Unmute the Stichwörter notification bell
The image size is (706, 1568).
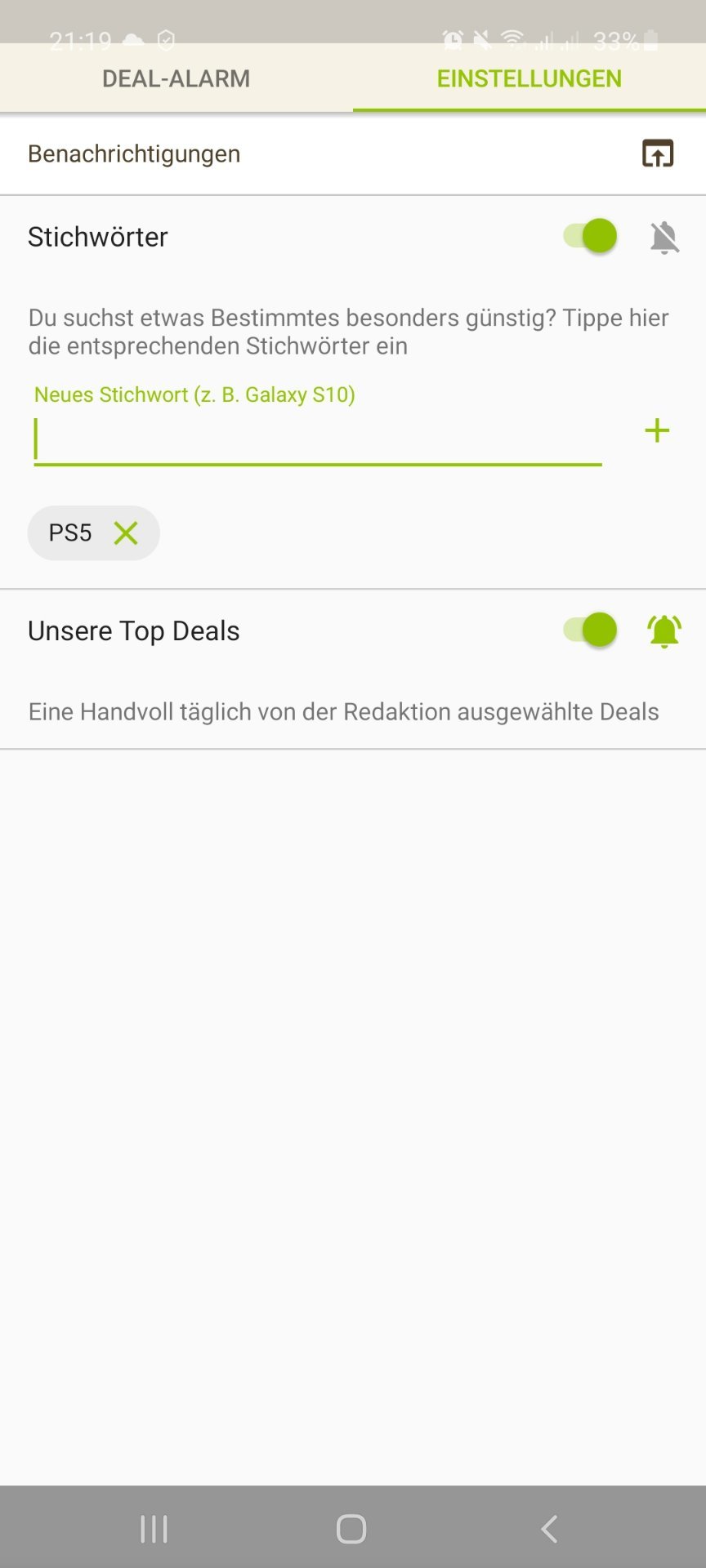(x=664, y=238)
